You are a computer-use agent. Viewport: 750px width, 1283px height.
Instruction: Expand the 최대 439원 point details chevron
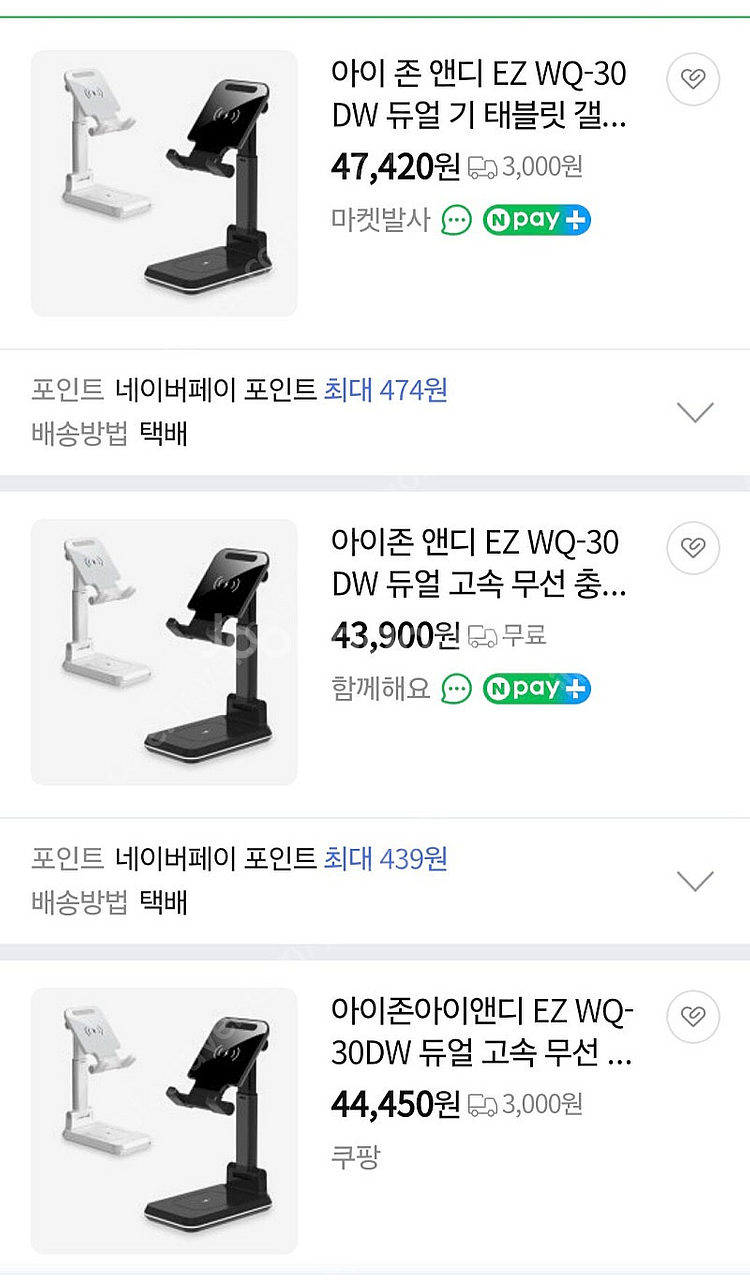coord(695,881)
